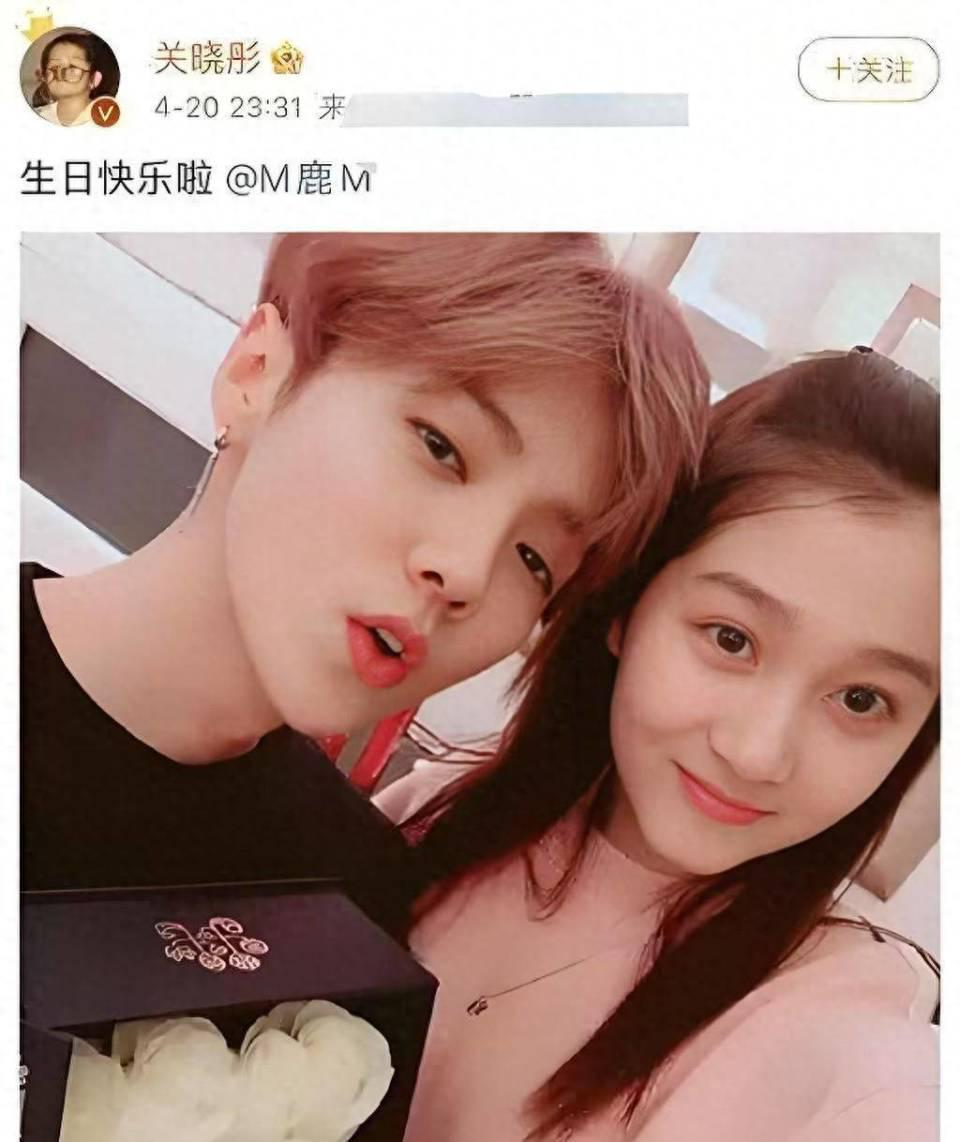960x1142 pixels.
Task: View the posted selfie photo full screen
Action: 480,687
